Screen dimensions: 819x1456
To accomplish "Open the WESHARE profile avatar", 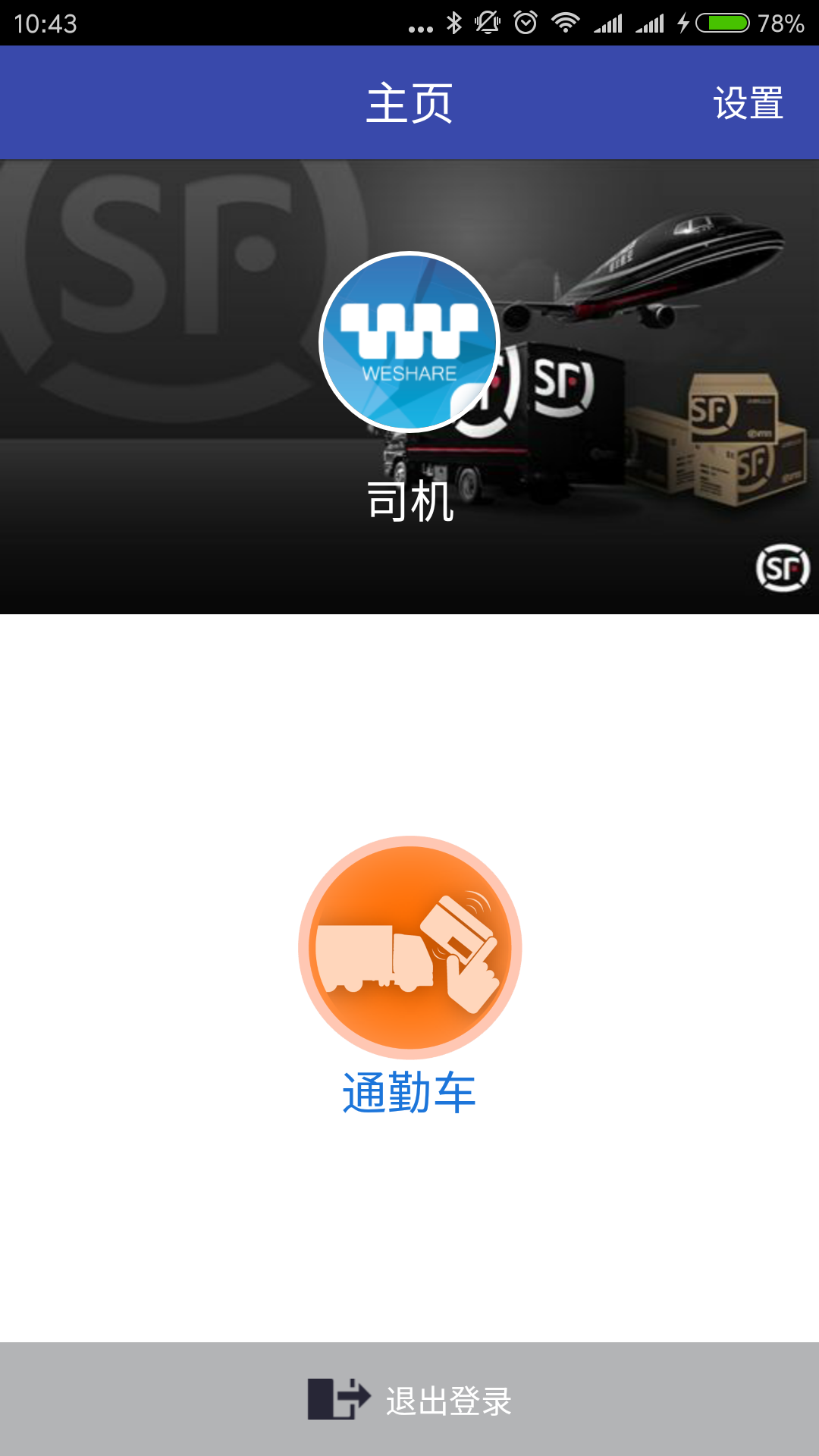I will 409,342.
